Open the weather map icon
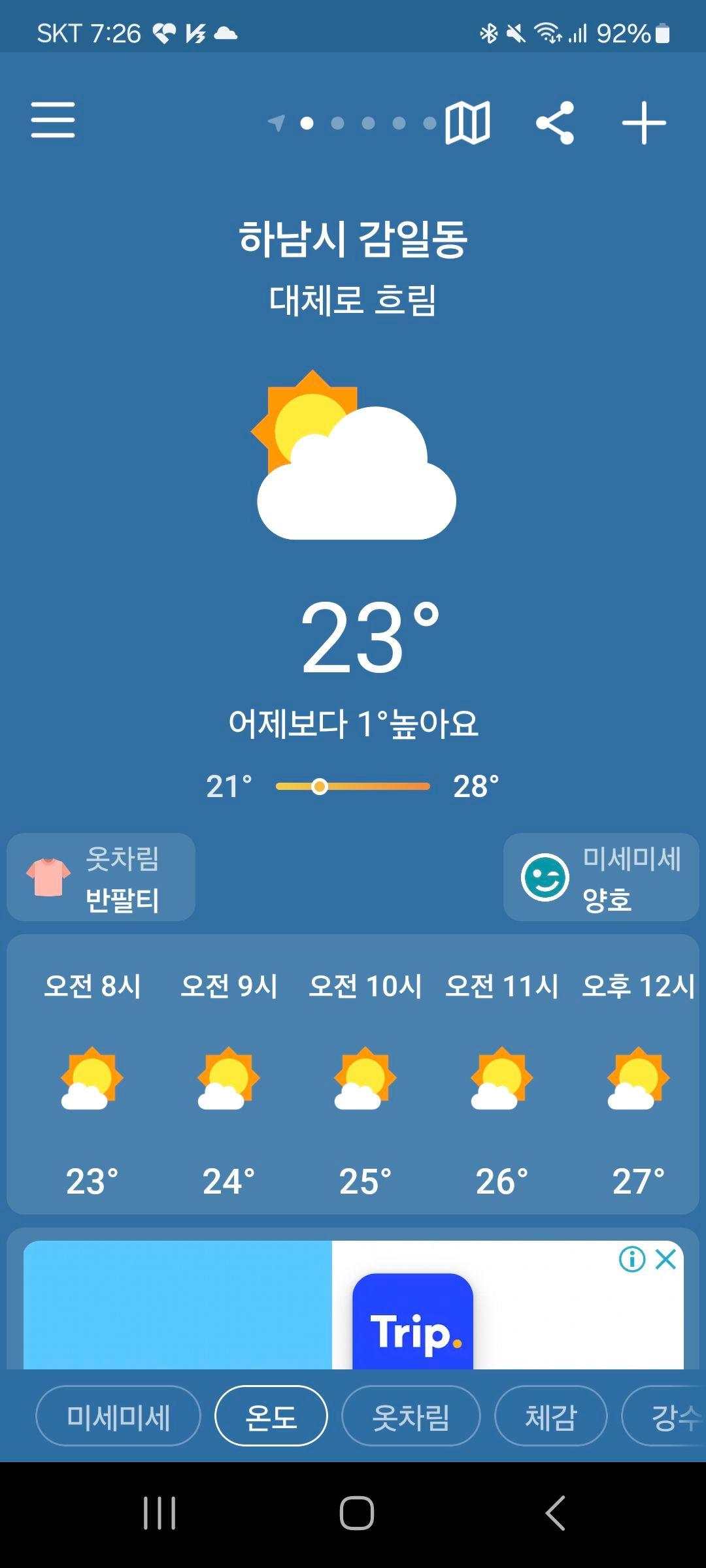Screen dimensions: 706x1568 coord(467,122)
